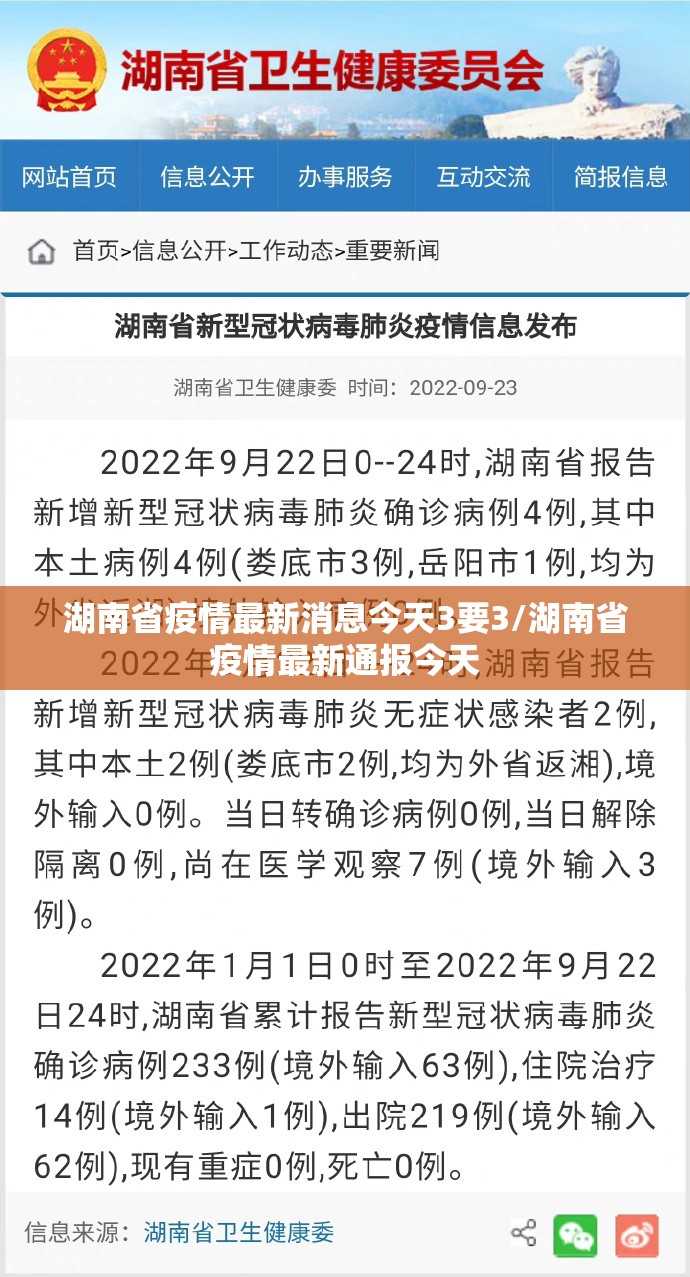Open the blue 湖南省卫生健康委 source link
Image resolution: width=690 pixels, height=1277 pixels.
click(x=238, y=1232)
